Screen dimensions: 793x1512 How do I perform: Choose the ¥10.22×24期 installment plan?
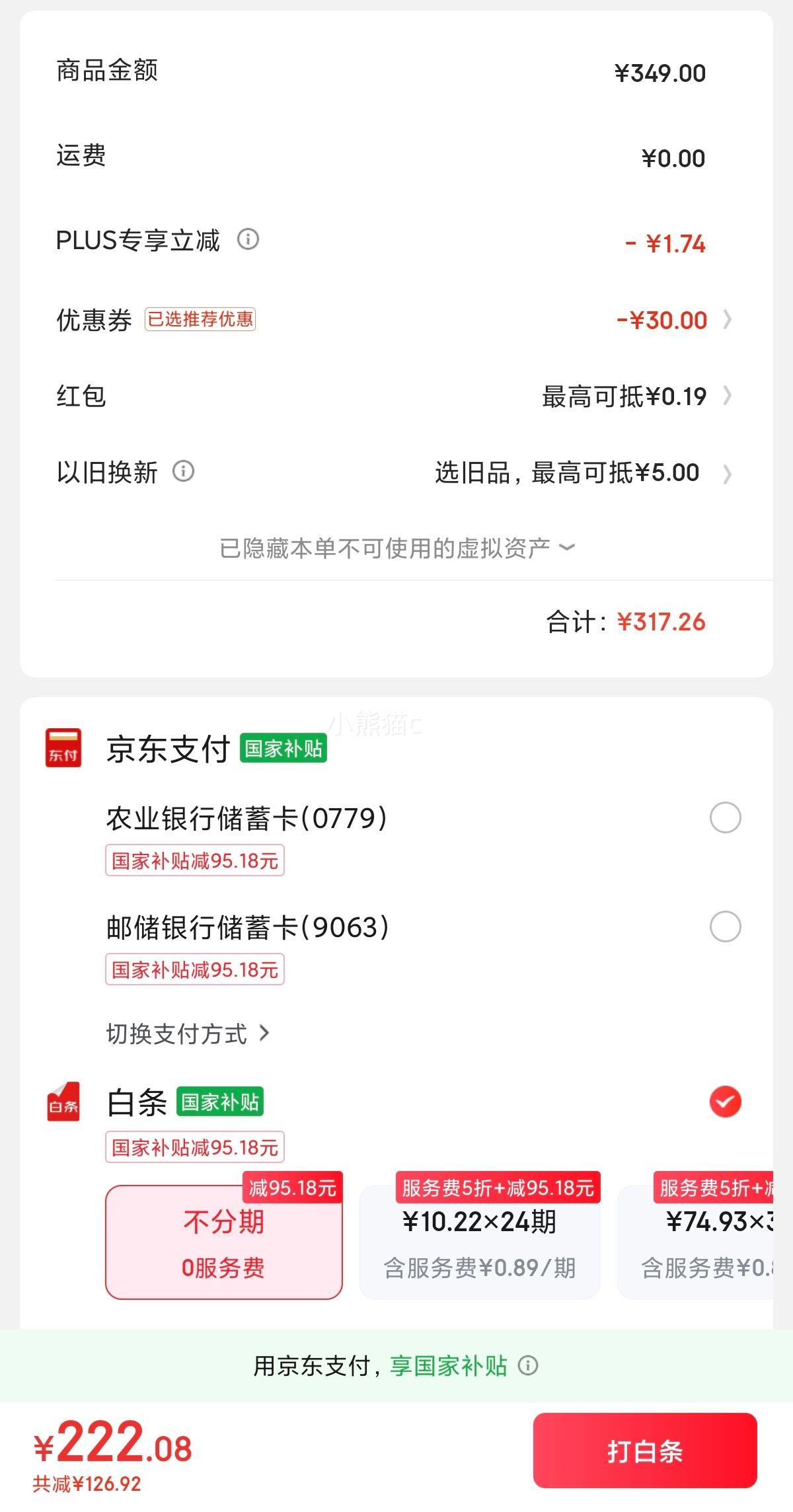point(480,1242)
